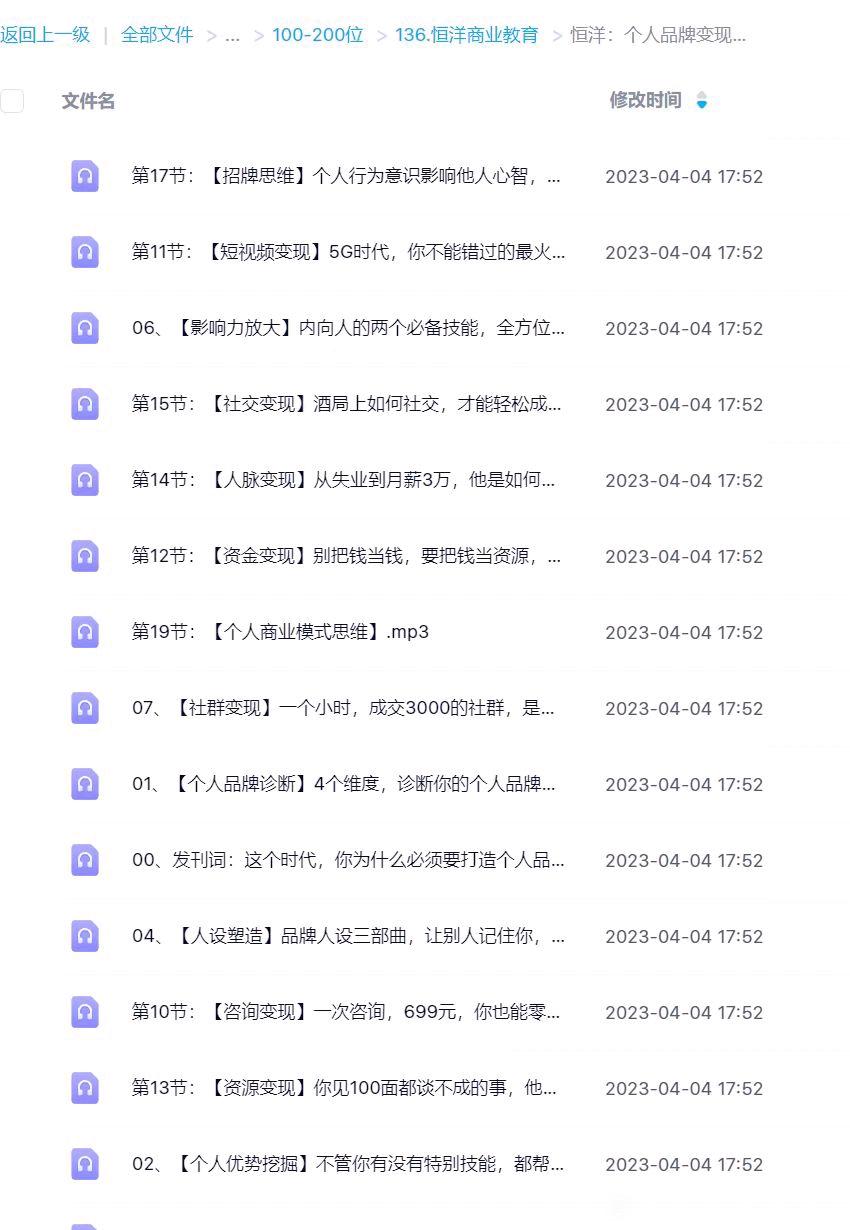Viewport: 850px width, 1230px height.
Task: Go to the 100-200位 folder breadcrumb
Action: coord(318,35)
